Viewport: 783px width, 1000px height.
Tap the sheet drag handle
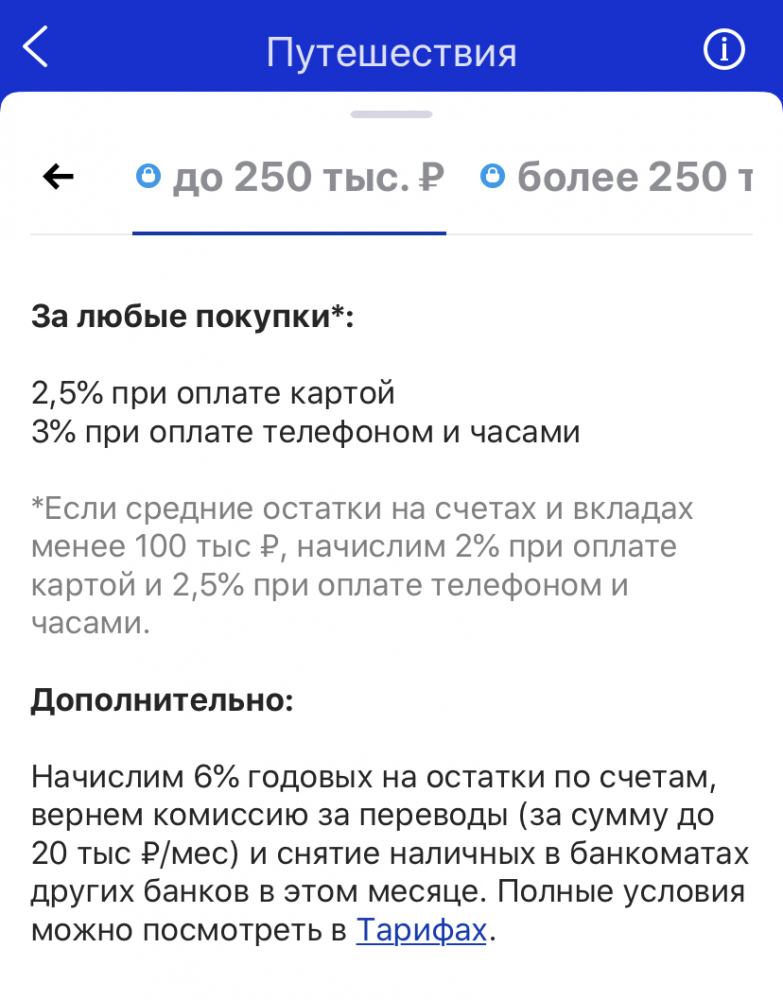click(391, 114)
